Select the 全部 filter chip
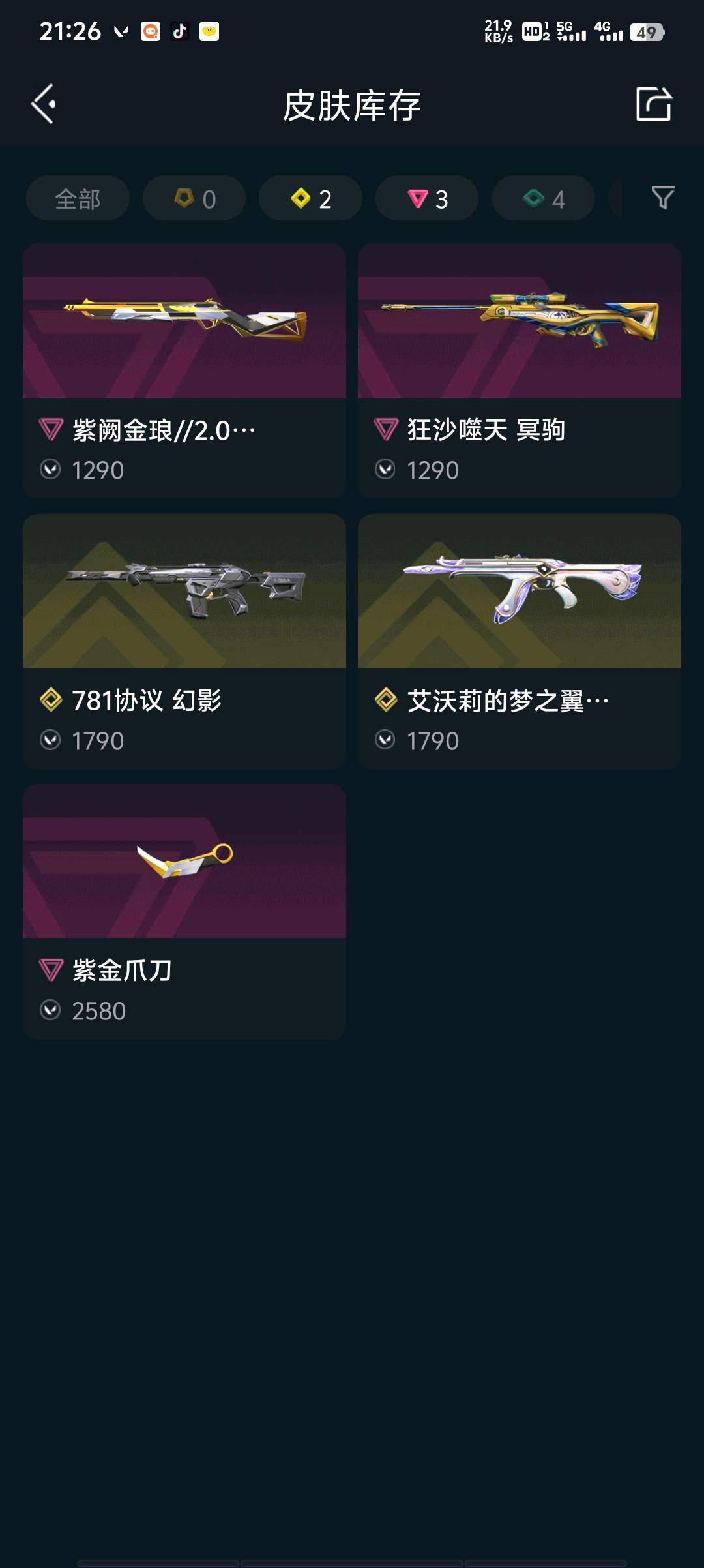This screenshot has height=1568, width=704. tap(78, 198)
